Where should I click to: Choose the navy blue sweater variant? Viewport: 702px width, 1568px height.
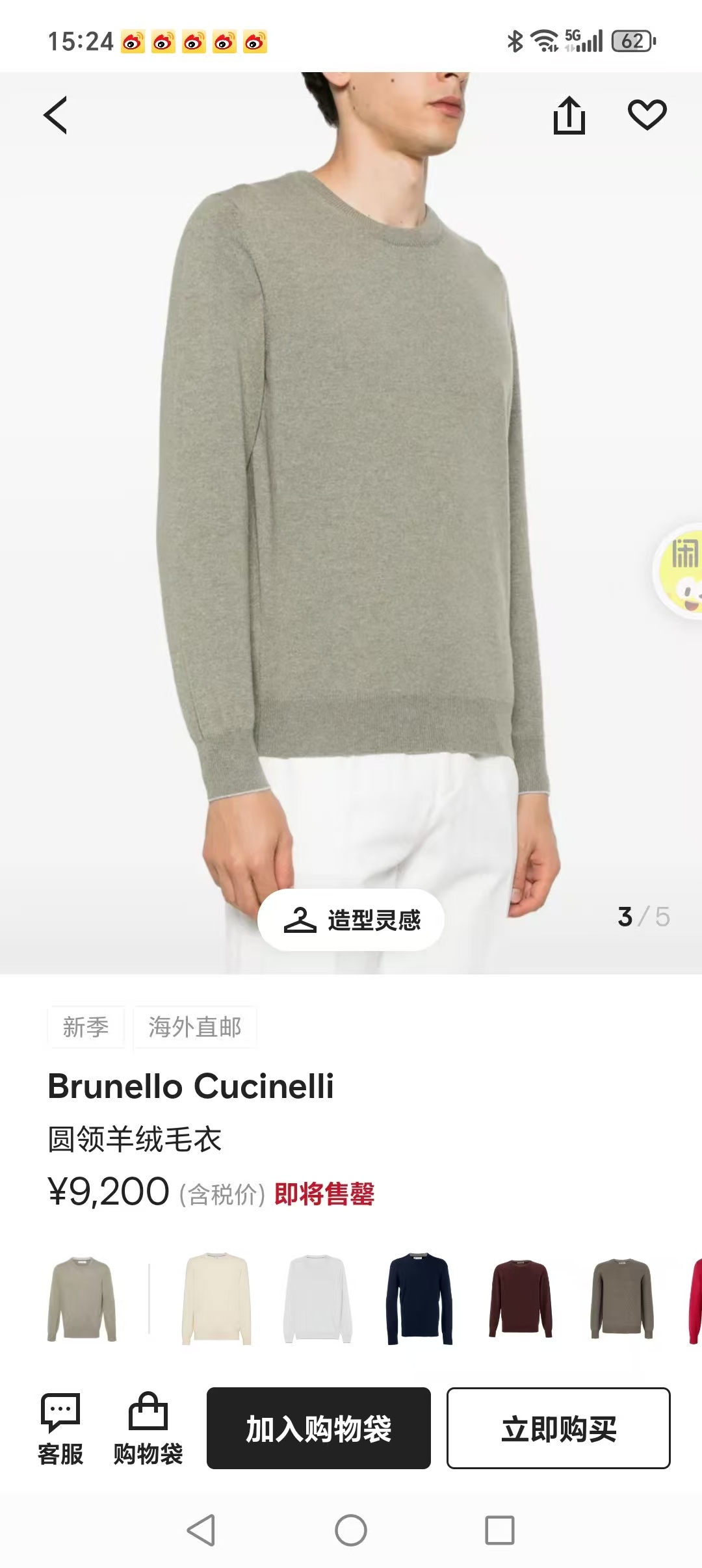[419, 1299]
